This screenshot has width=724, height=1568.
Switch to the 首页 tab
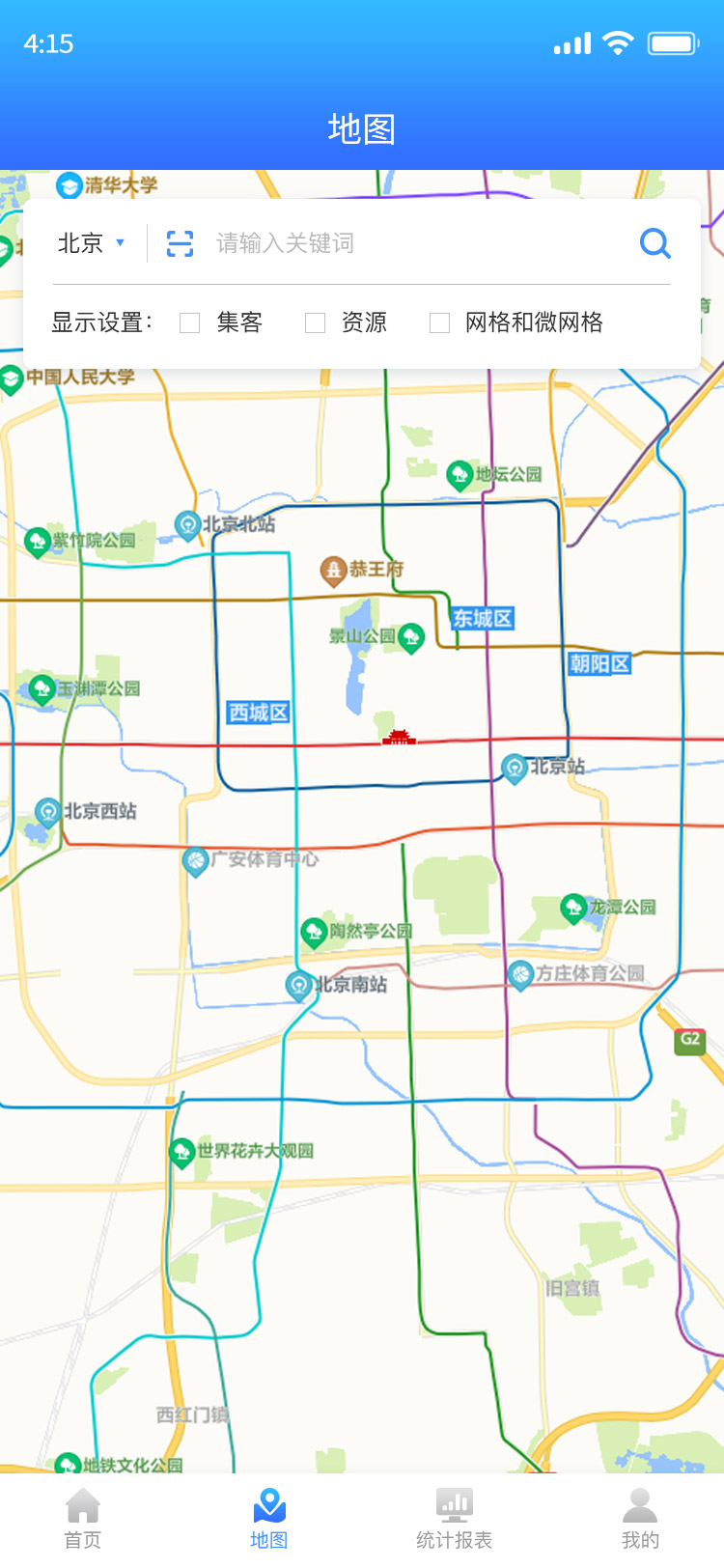[x=83, y=1519]
